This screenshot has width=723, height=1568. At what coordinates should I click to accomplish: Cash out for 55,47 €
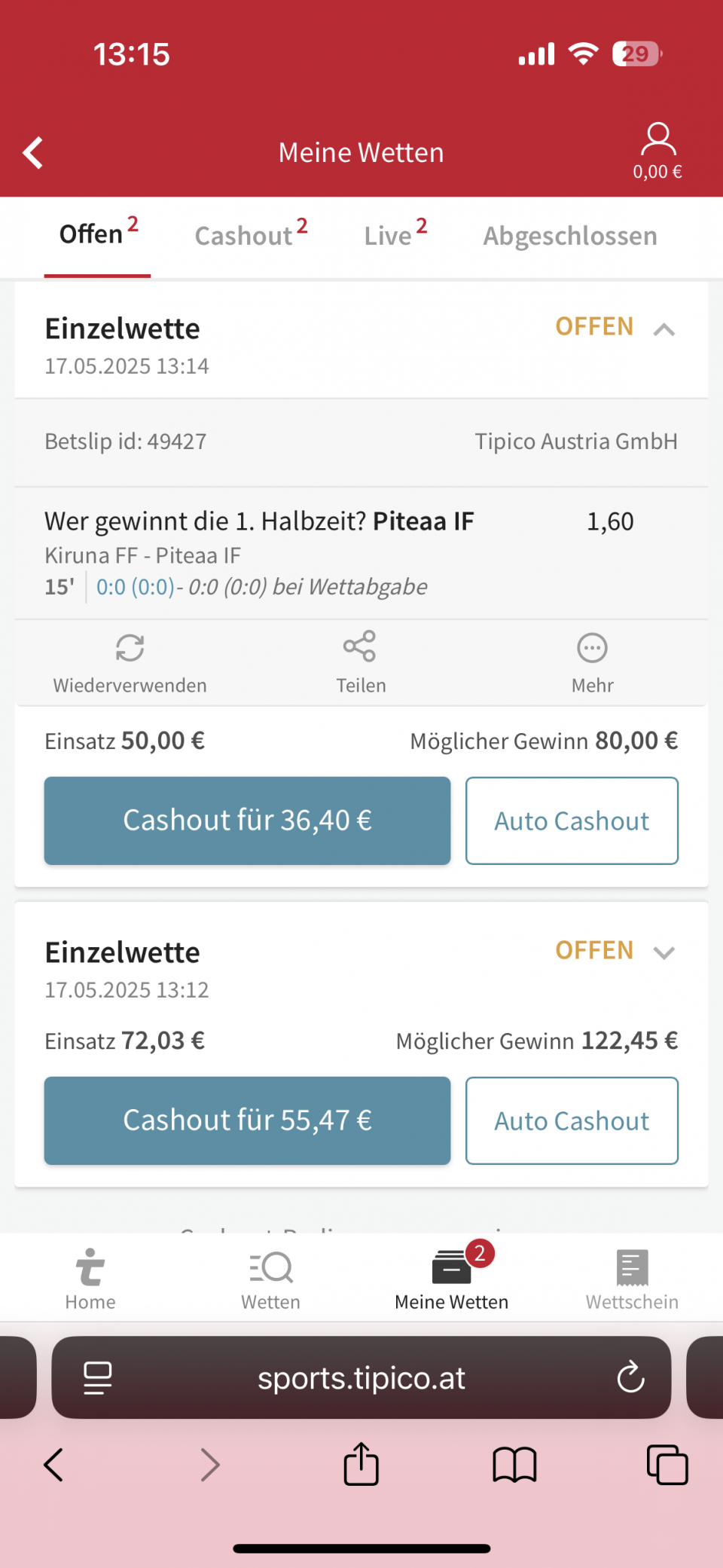(247, 1120)
